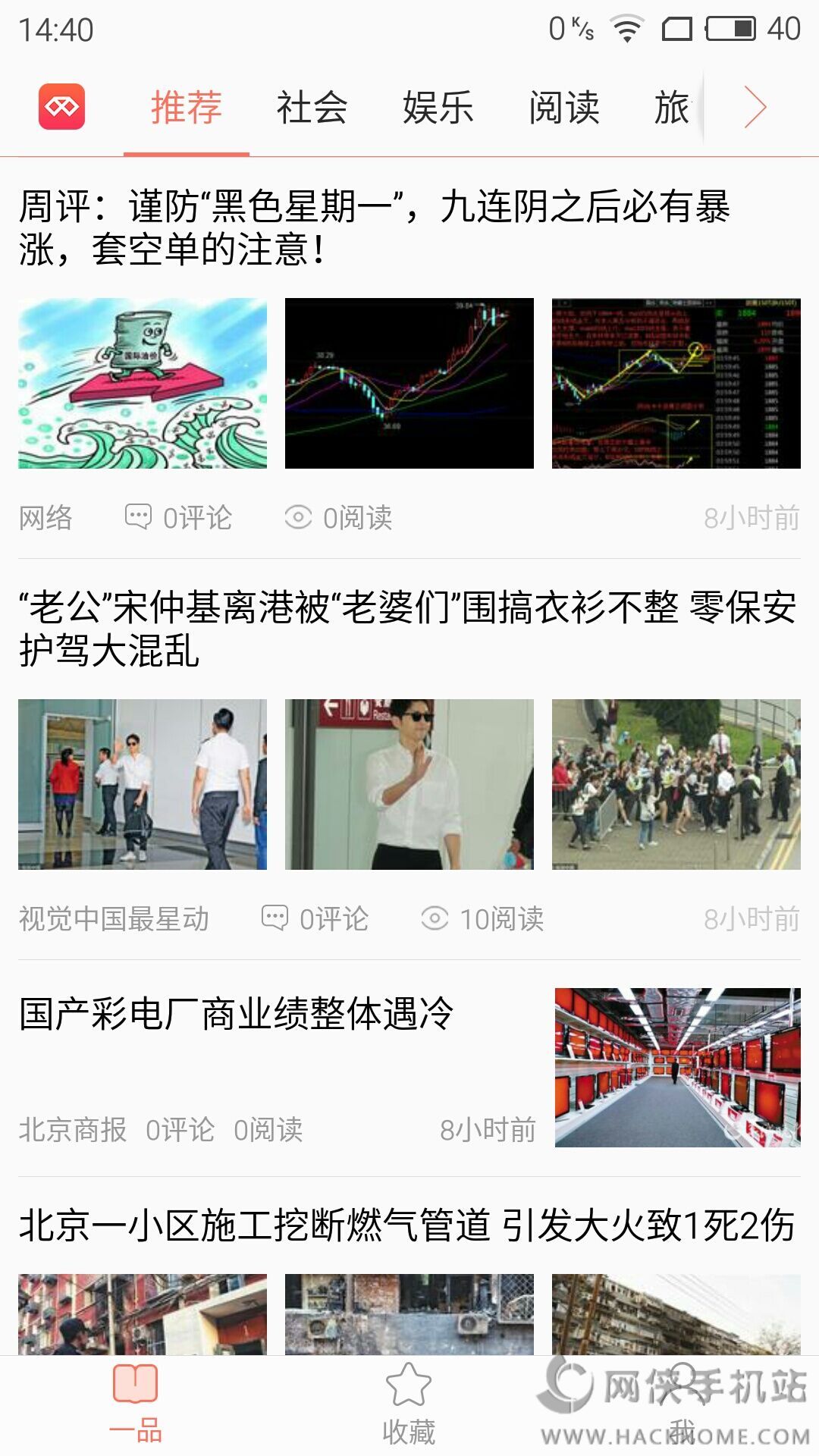Open the 周评 黑色星期一 stock article
The image size is (819, 1456).
click(375, 227)
